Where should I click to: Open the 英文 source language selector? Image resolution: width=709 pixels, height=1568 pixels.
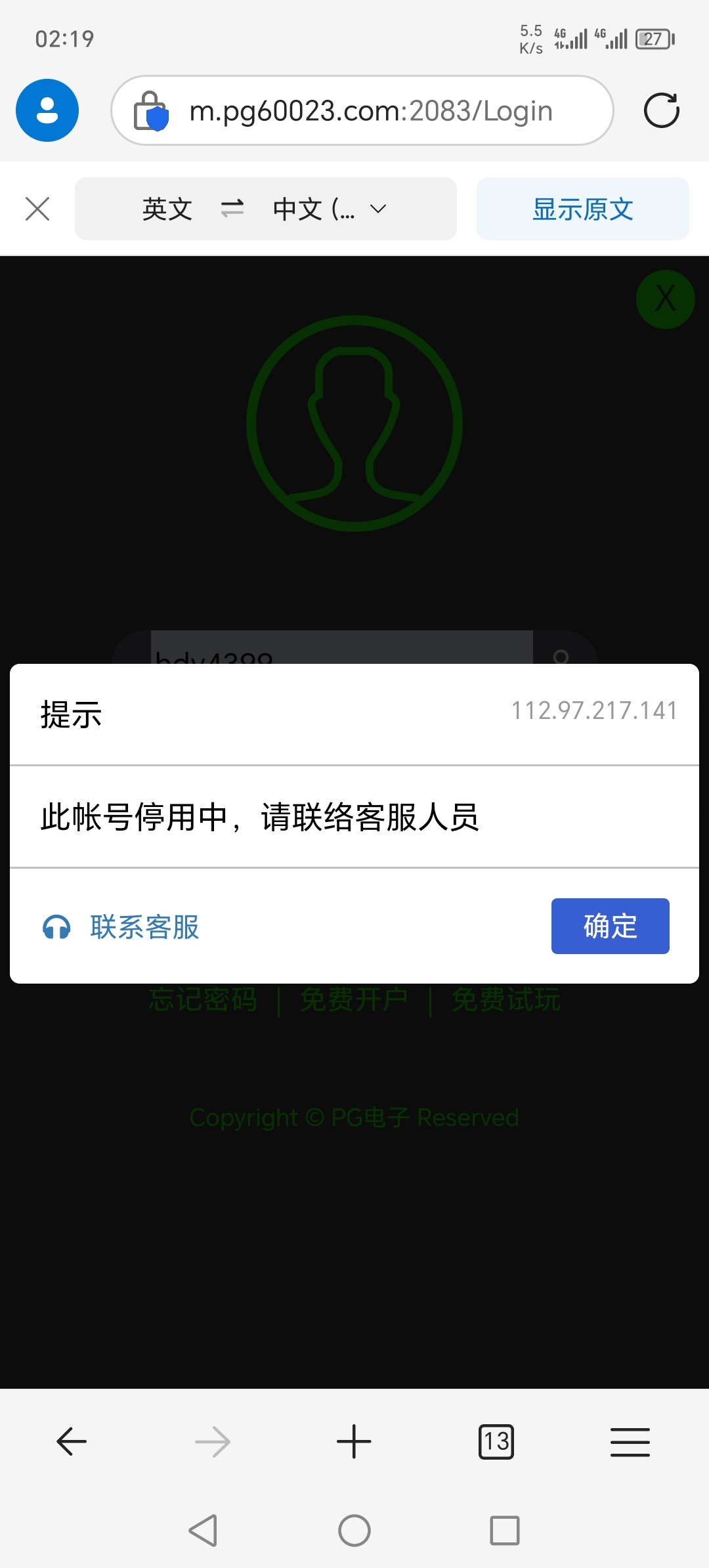pos(166,209)
